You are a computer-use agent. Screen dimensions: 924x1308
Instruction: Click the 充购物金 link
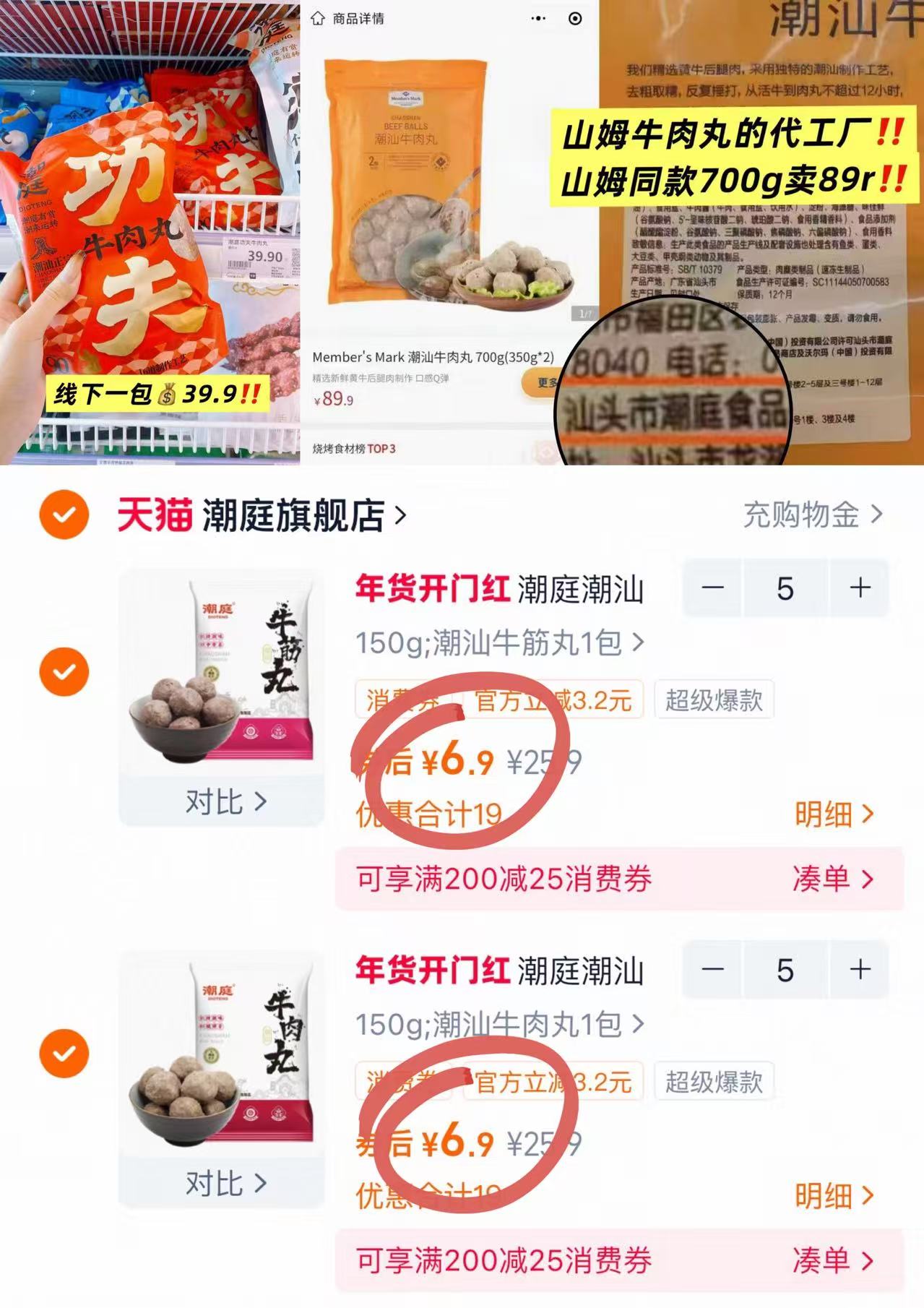tap(802, 515)
